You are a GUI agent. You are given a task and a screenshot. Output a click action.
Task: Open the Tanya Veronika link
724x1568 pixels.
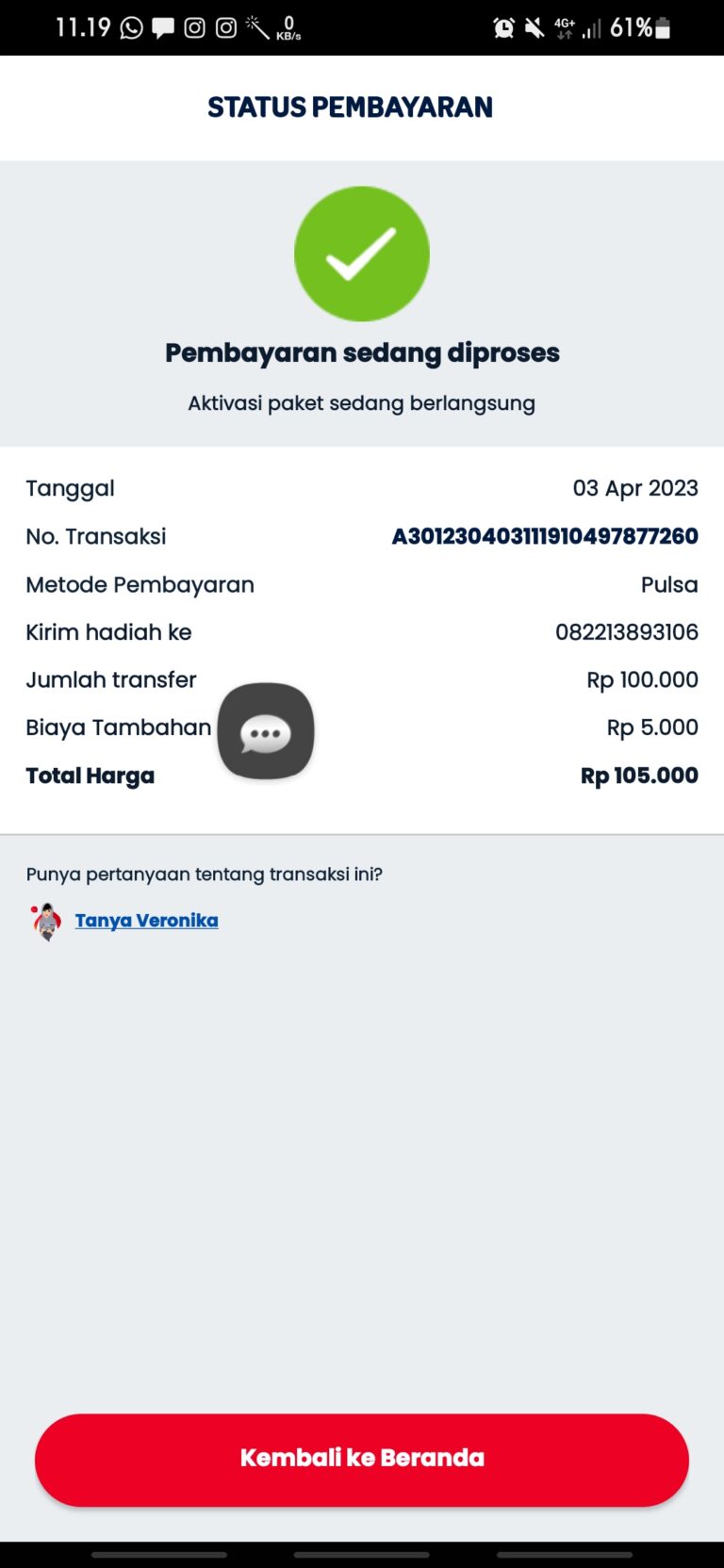coord(146,920)
